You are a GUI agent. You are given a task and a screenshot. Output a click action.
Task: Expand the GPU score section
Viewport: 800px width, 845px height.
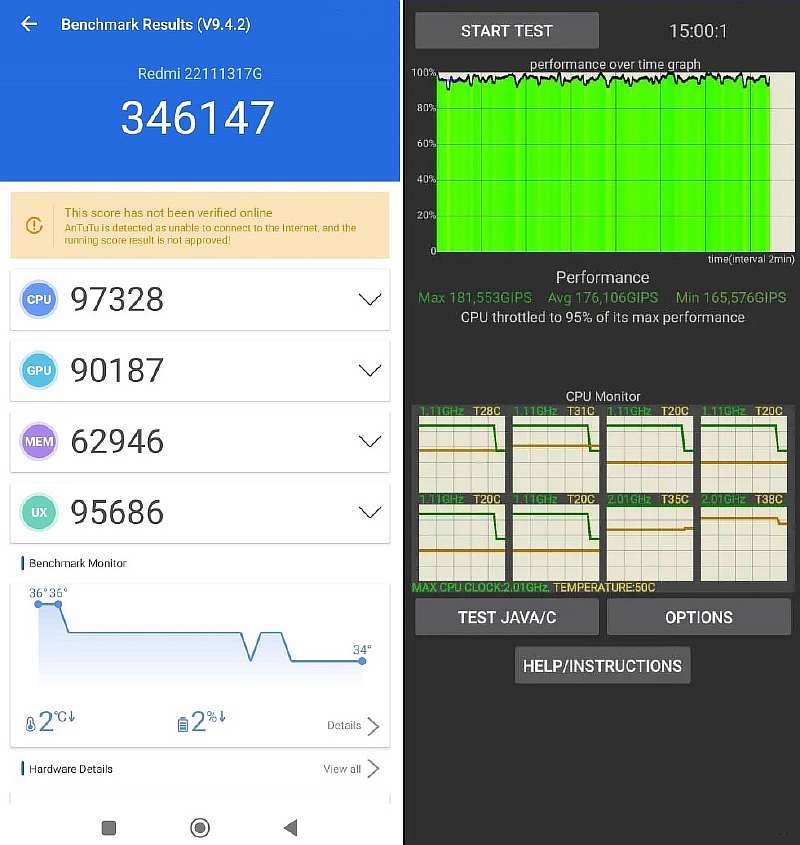pyautogui.click(x=369, y=370)
